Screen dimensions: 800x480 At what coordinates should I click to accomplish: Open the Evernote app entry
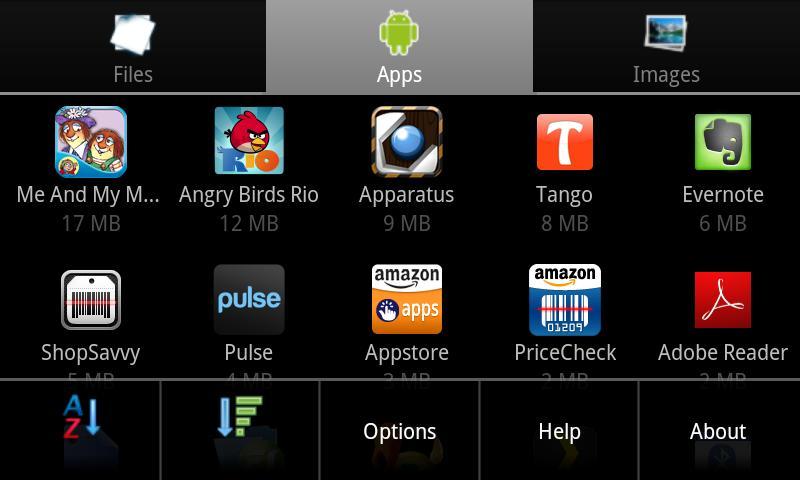coord(722,142)
